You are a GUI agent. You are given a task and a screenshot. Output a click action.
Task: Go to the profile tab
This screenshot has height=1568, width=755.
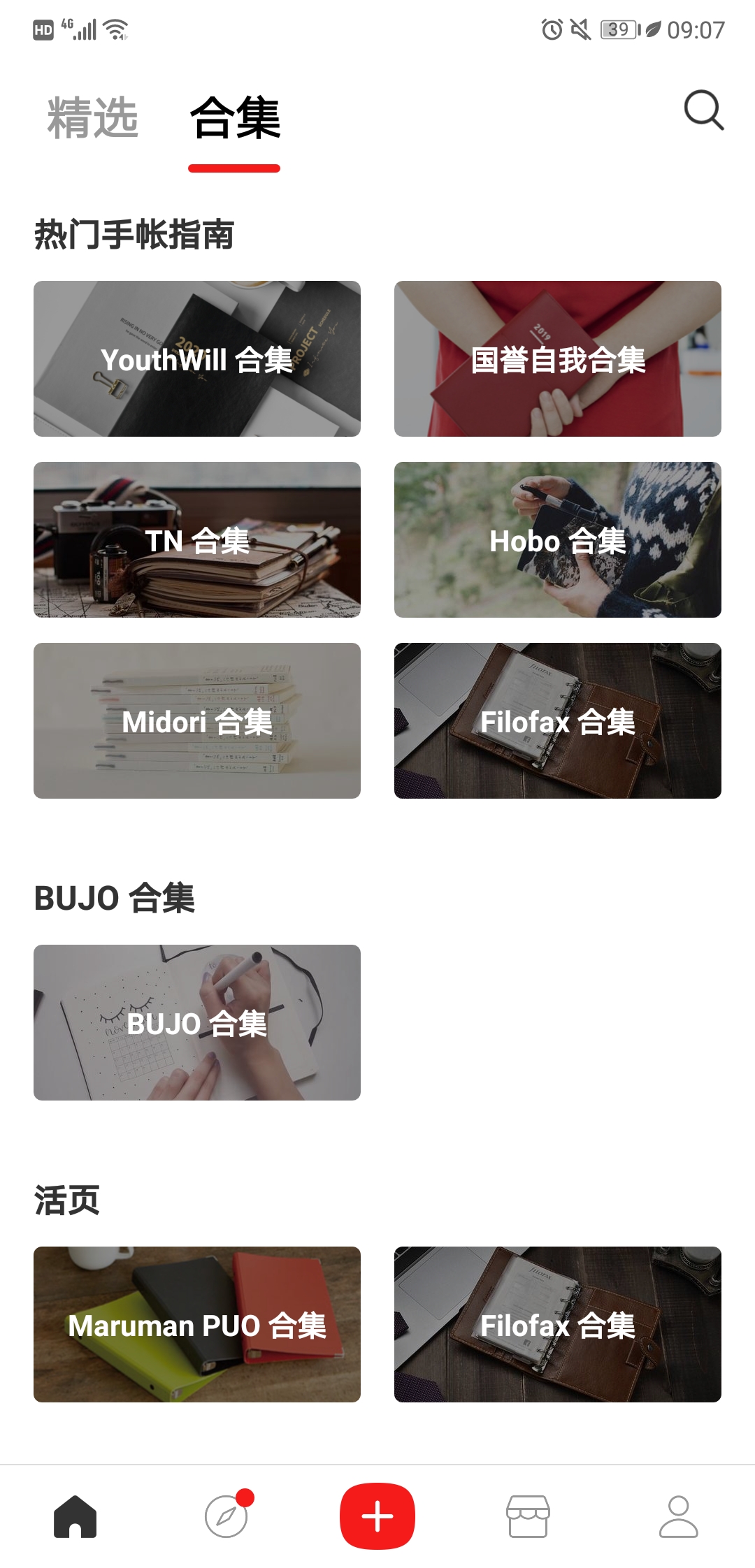click(x=678, y=1516)
